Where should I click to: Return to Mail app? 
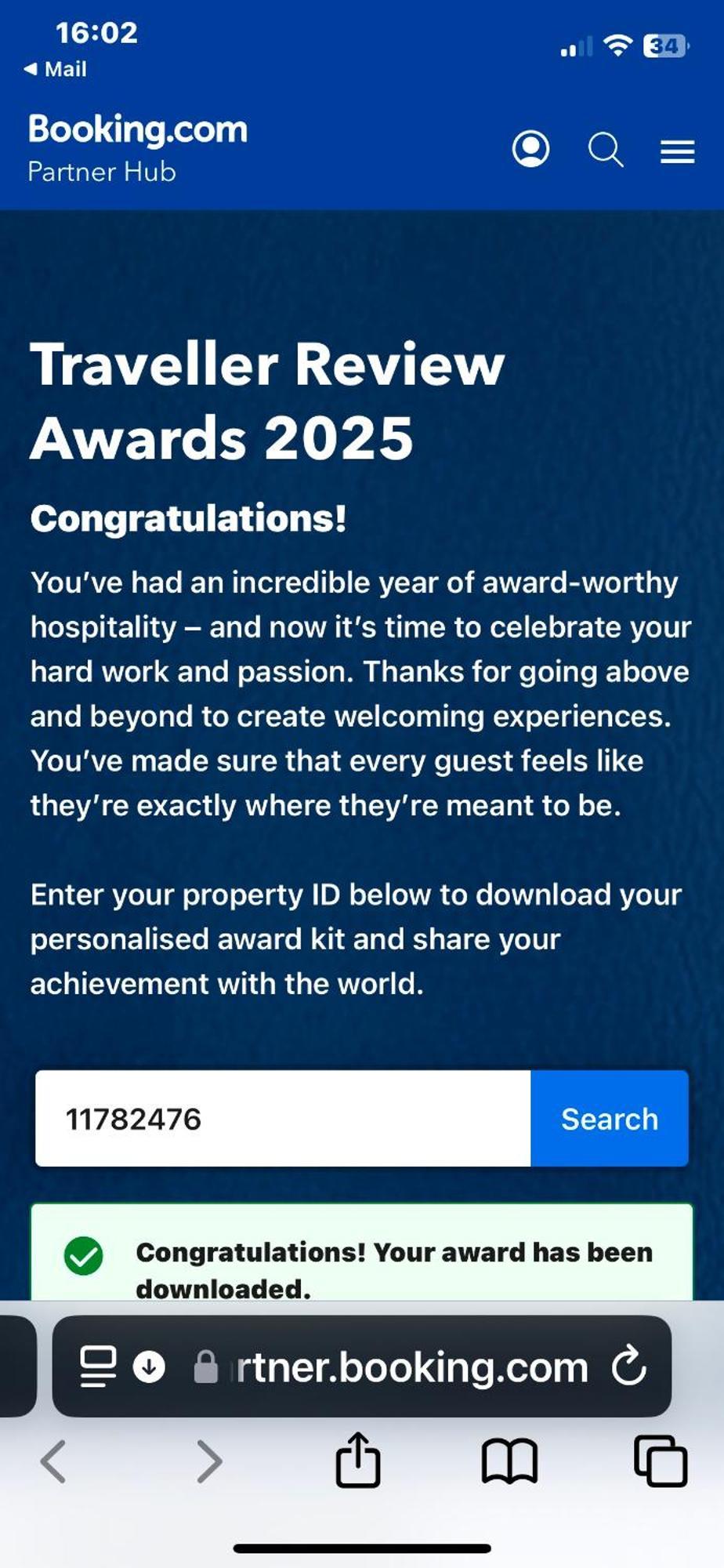55,69
